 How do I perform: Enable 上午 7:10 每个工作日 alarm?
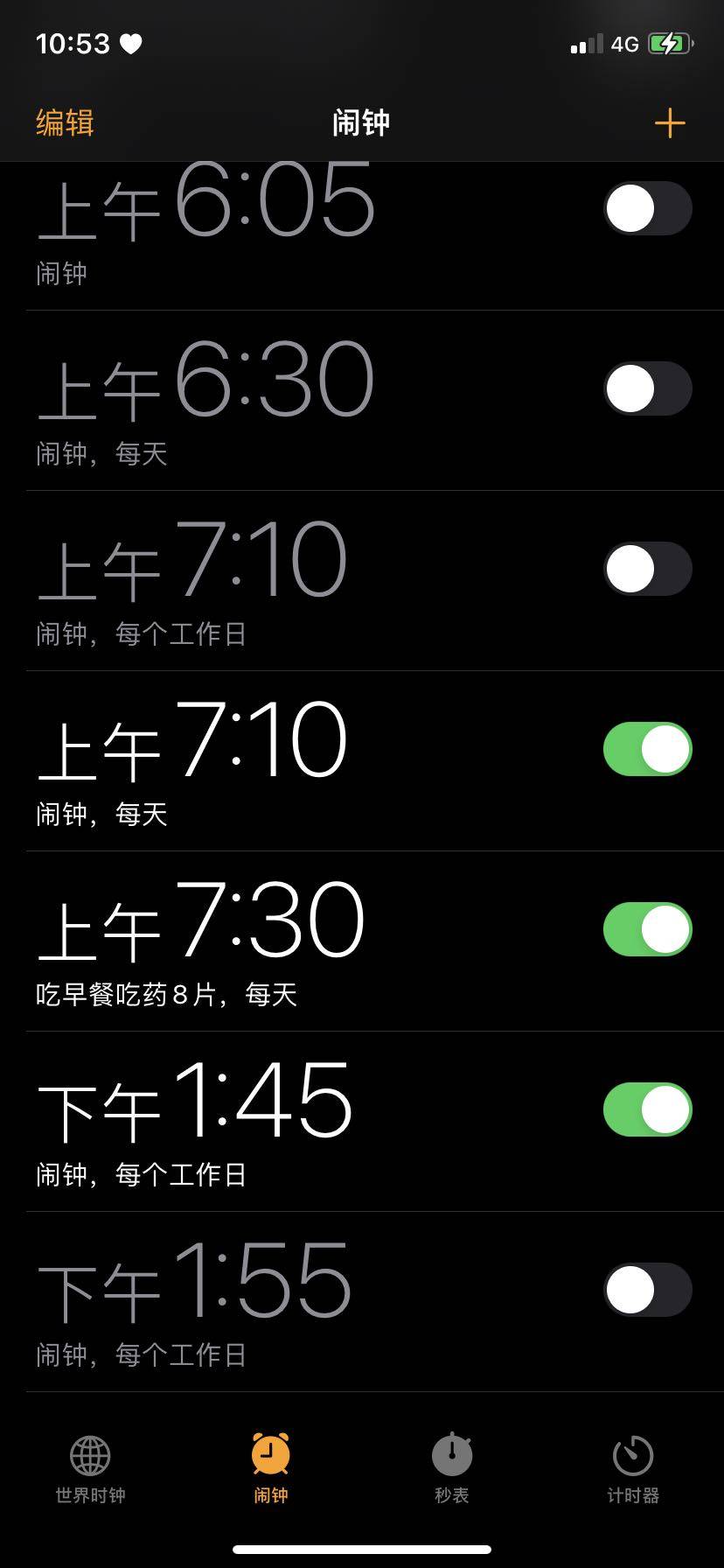point(647,569)
